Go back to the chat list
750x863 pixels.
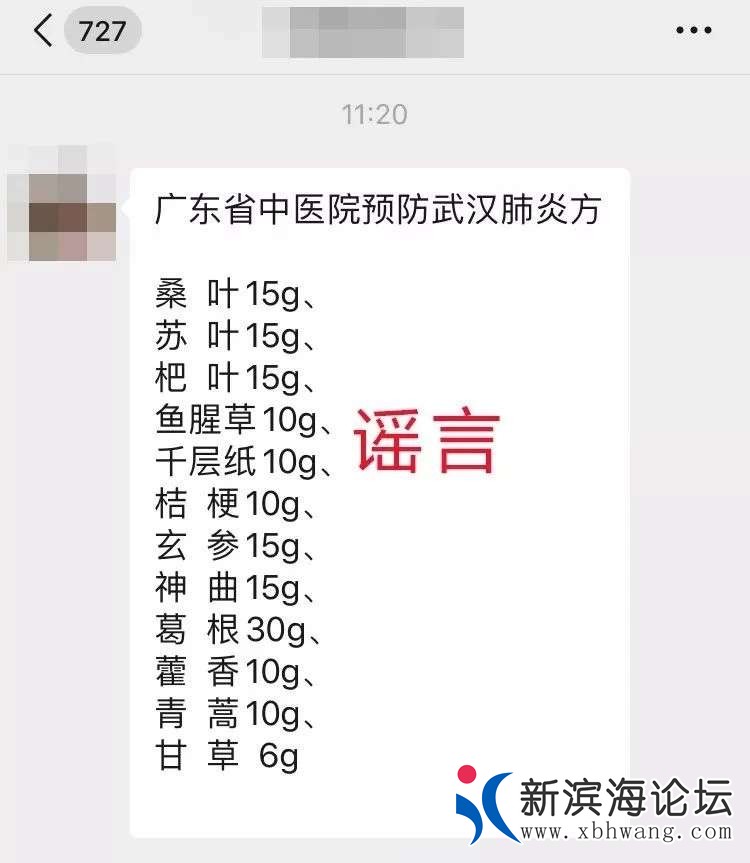(x=43, y=31)
